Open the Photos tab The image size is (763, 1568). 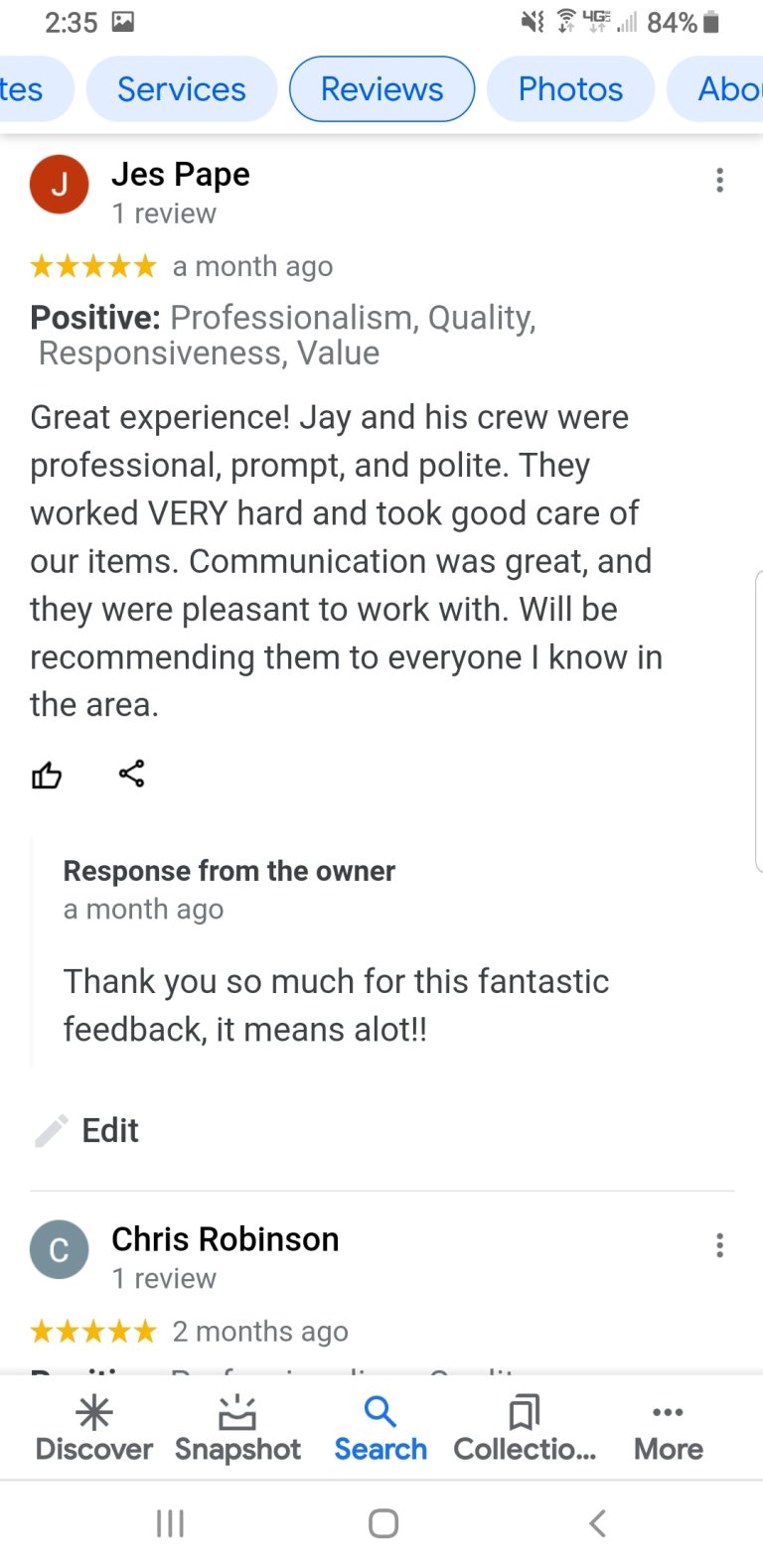pos(570,89)
